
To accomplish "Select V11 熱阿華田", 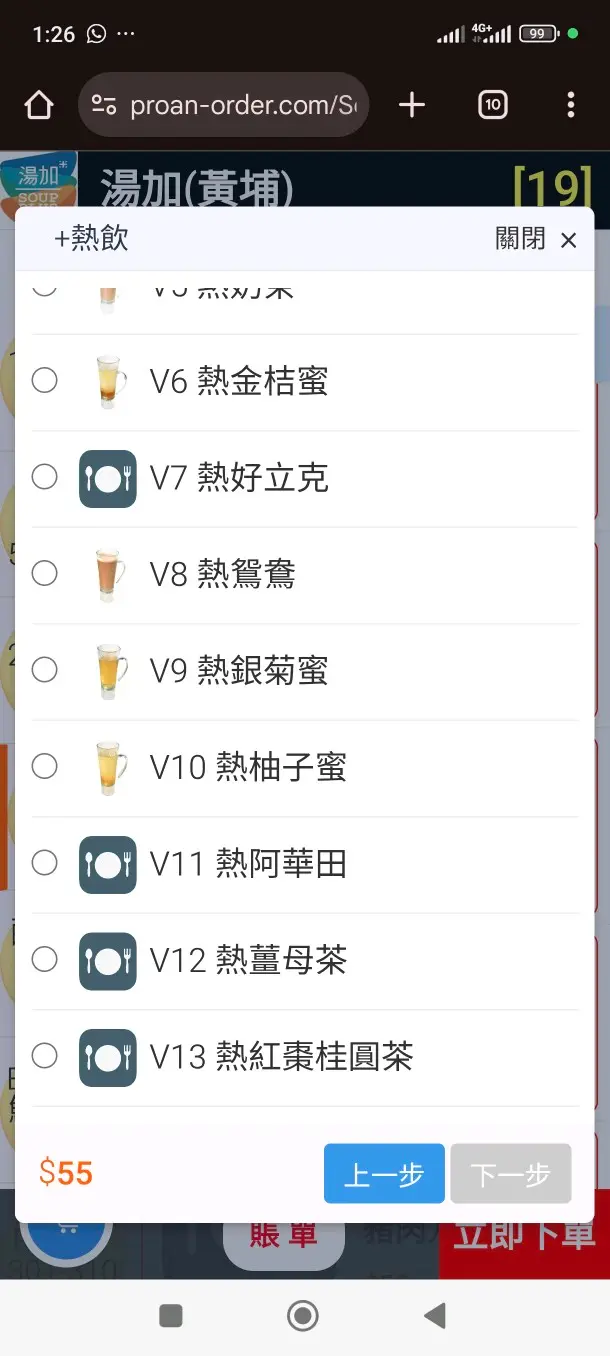I will click(x=45, y=863).
